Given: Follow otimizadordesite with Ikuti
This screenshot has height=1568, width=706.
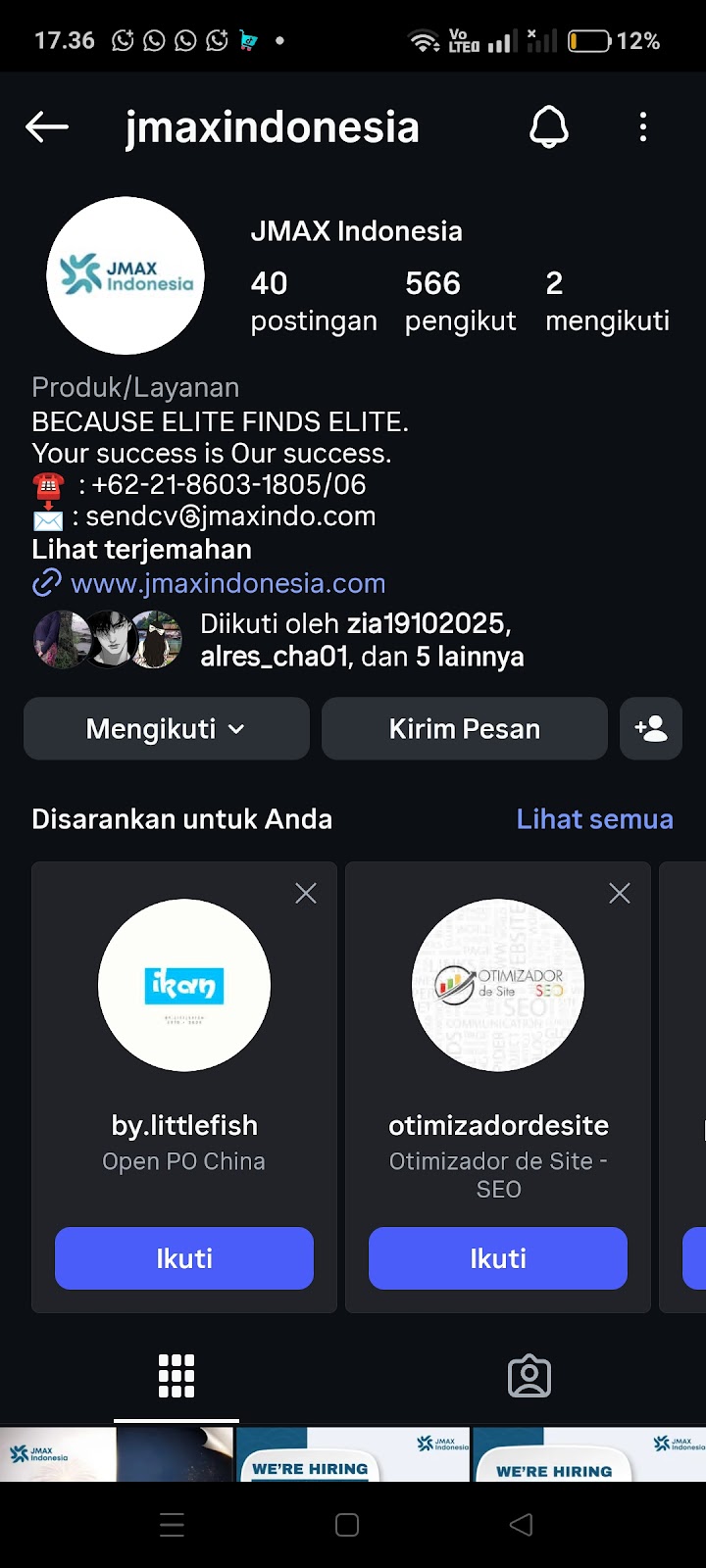Looking at the screenshot, I should coord(498,1258).
